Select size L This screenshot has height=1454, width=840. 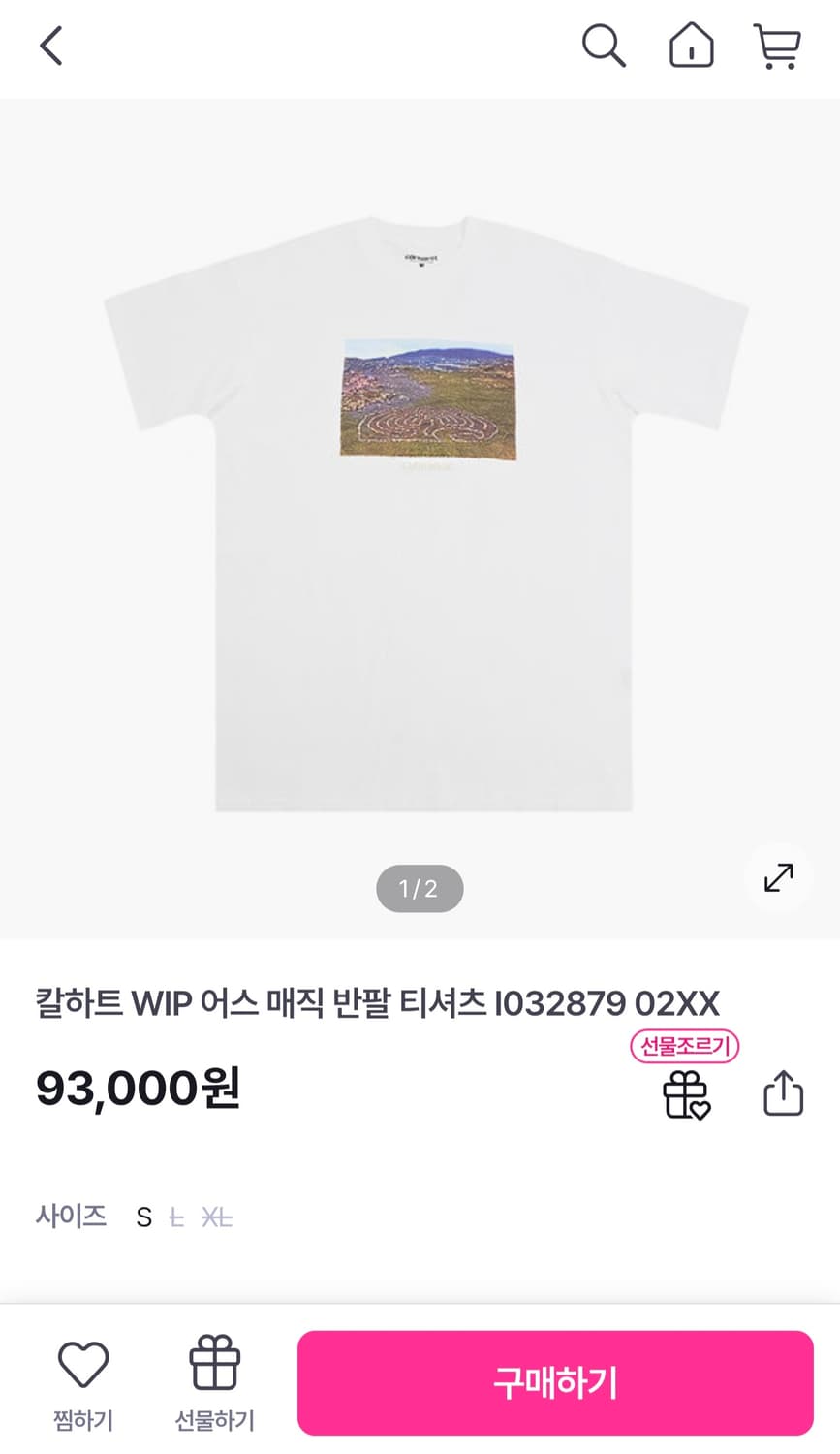[178, 1217]
